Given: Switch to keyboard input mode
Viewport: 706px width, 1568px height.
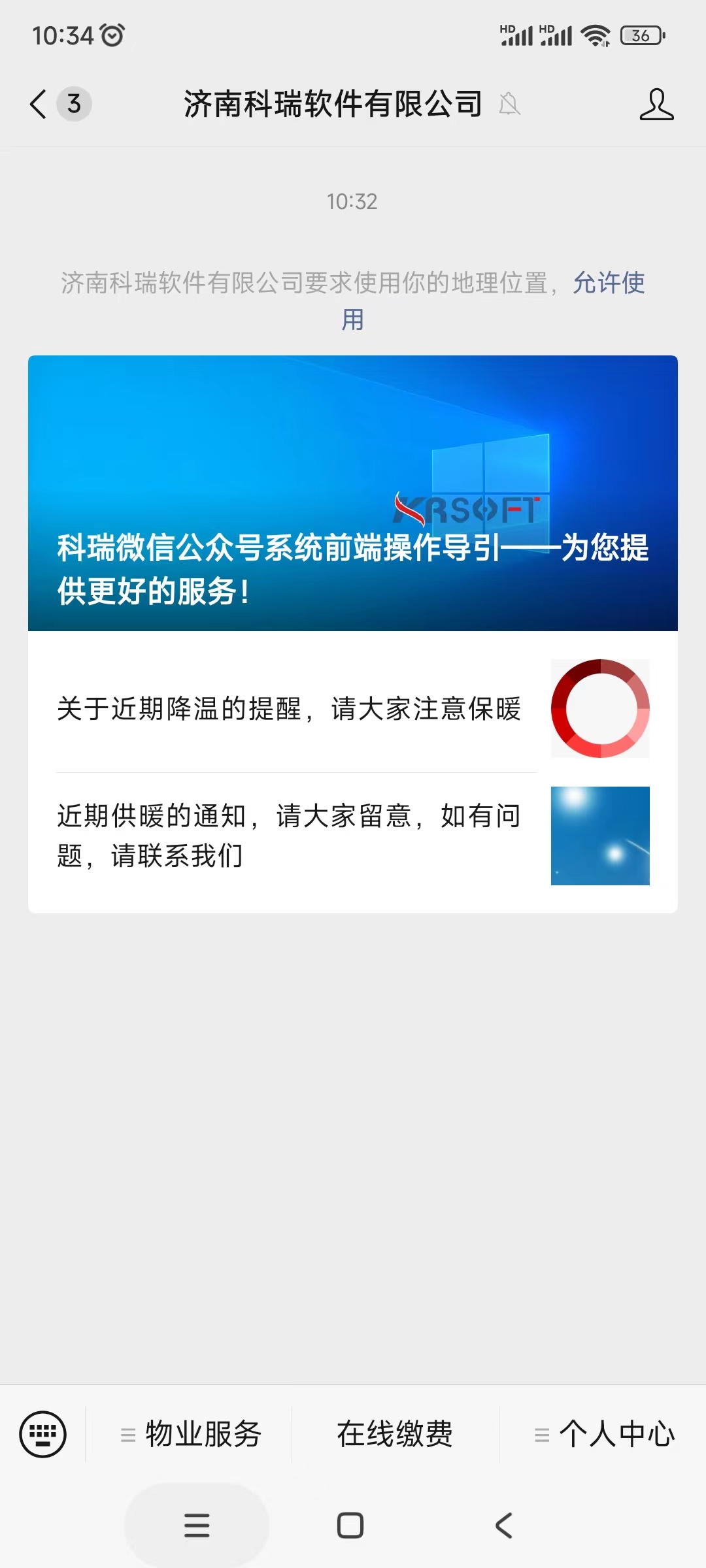Looking at the screenshot, I should 43,1434.
